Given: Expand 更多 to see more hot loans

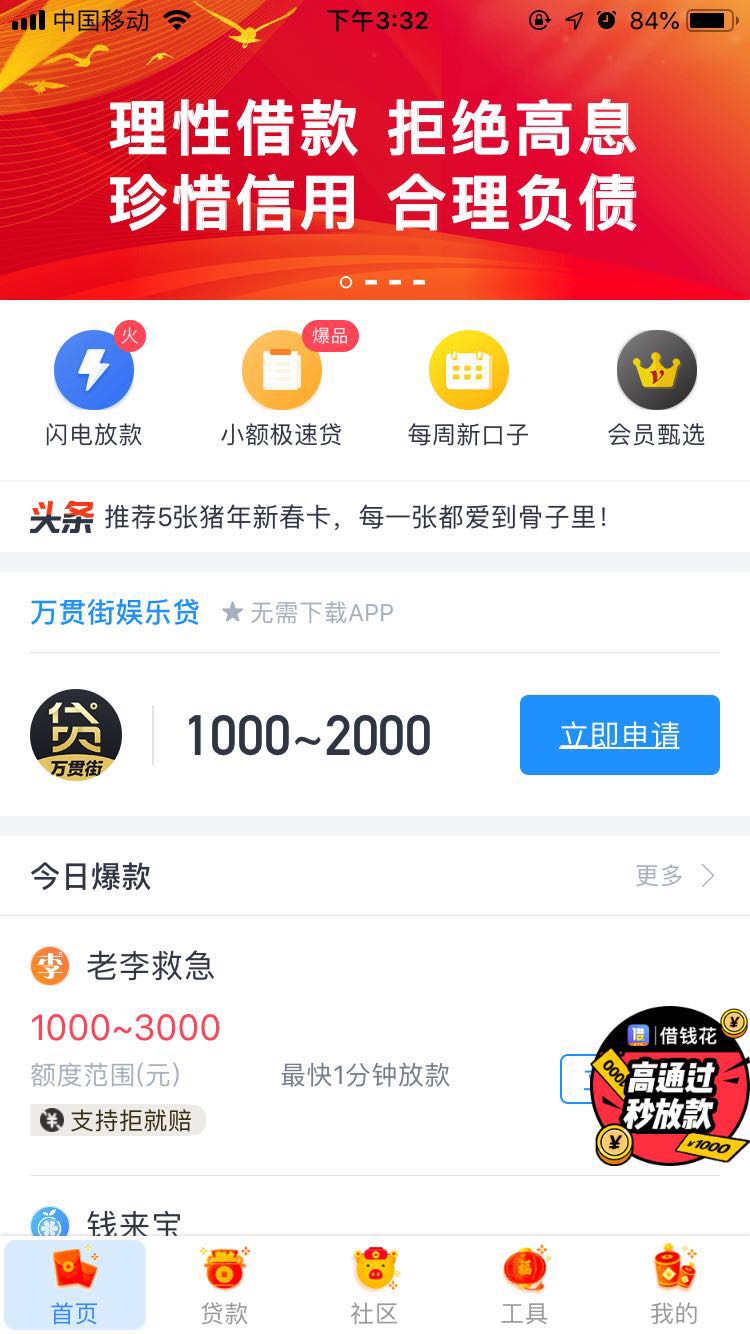Looking at the screenshot, I should click(657, 875).
